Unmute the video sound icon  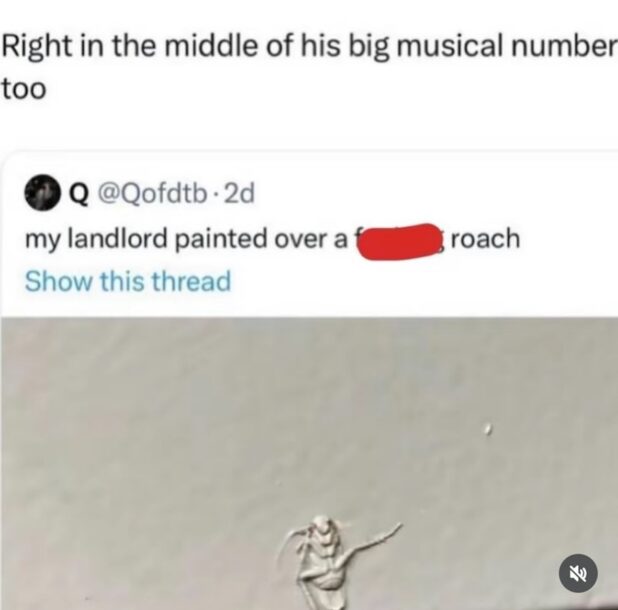[577, 572]
